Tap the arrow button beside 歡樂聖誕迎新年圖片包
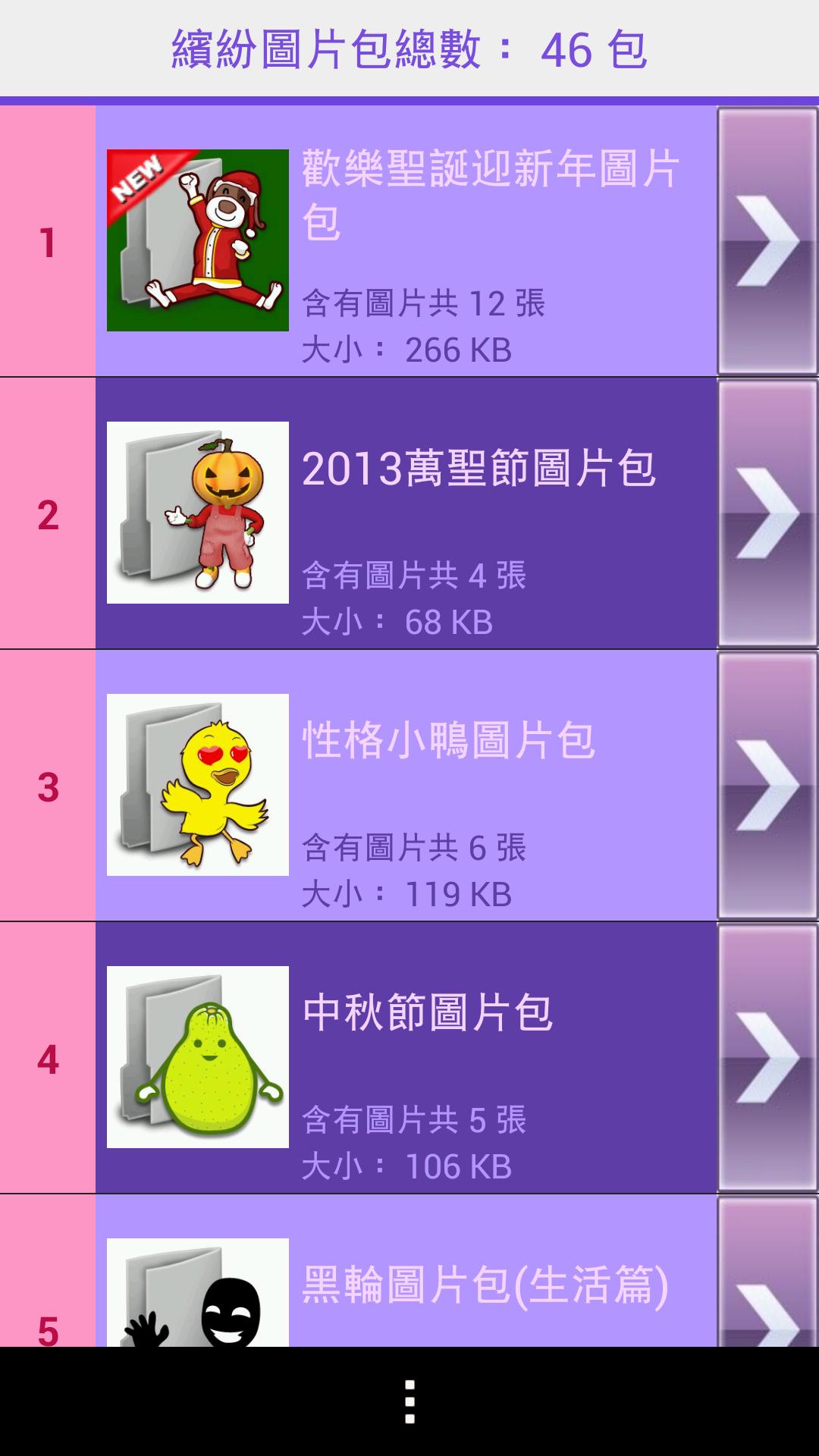The width and height of the screenshot is (819, 1456). coord(767,241)
